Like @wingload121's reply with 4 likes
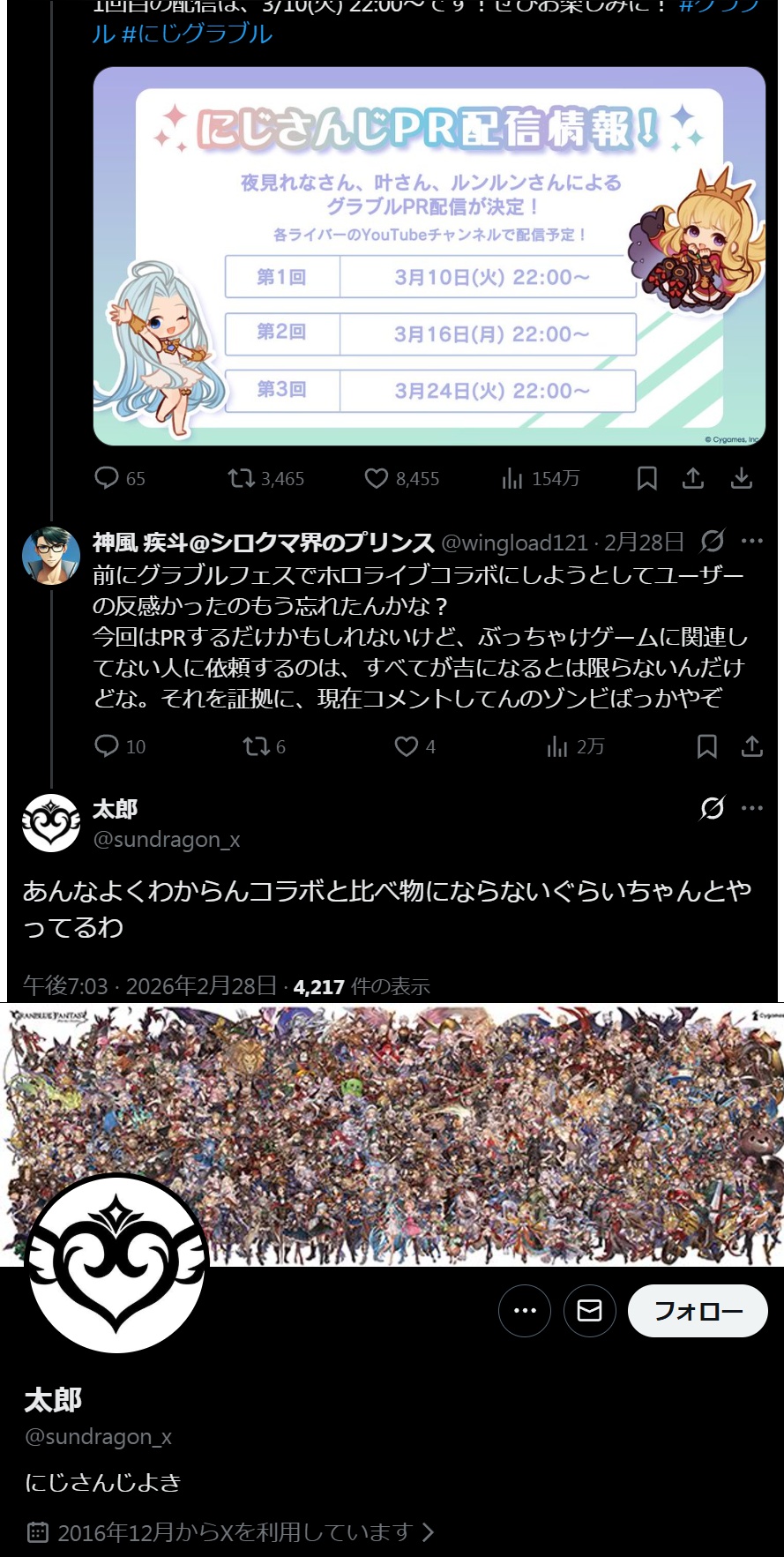This screenshot has width=784, height=1557. pos(406,746)
